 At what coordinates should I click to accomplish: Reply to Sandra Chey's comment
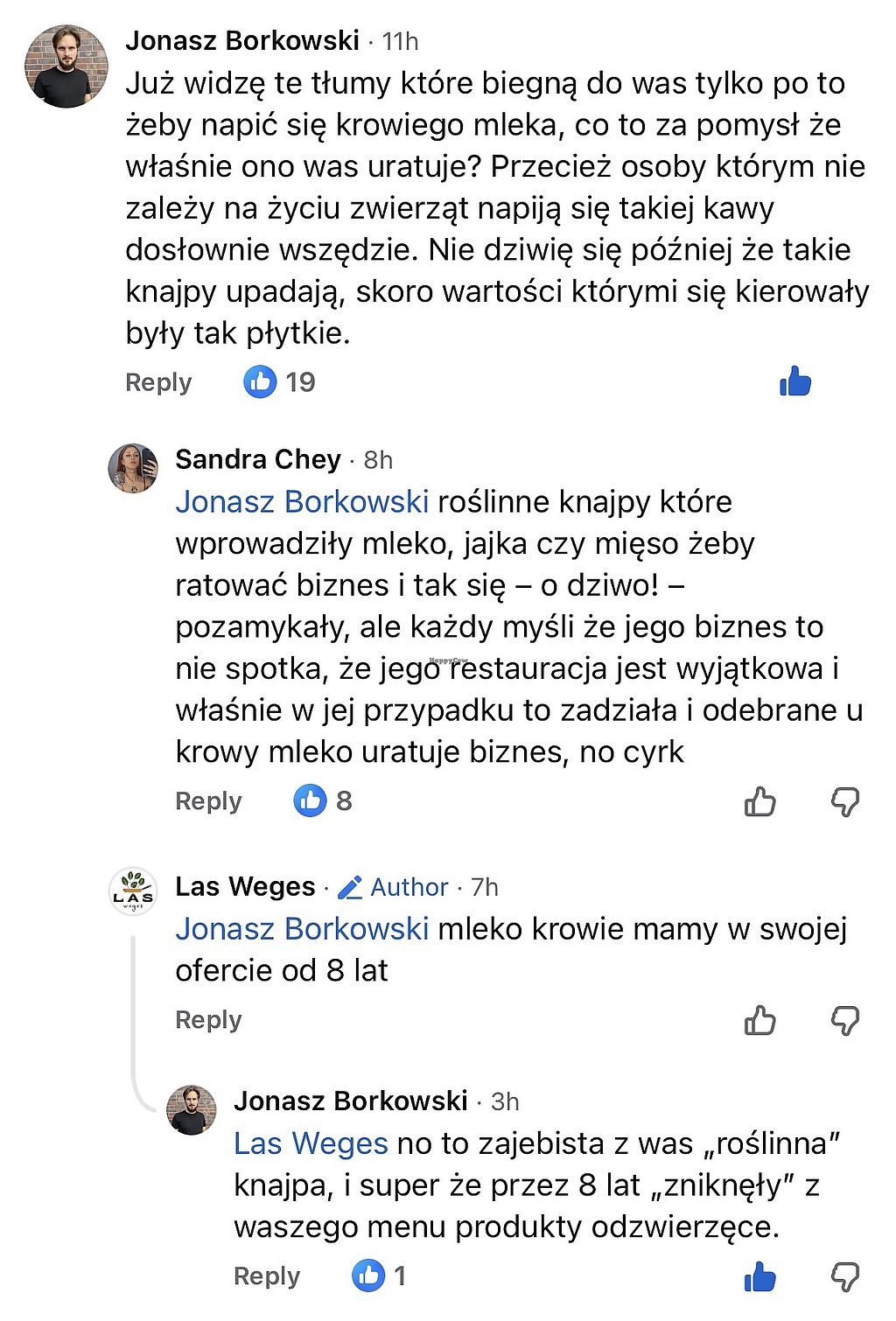(x=208, y=801)
